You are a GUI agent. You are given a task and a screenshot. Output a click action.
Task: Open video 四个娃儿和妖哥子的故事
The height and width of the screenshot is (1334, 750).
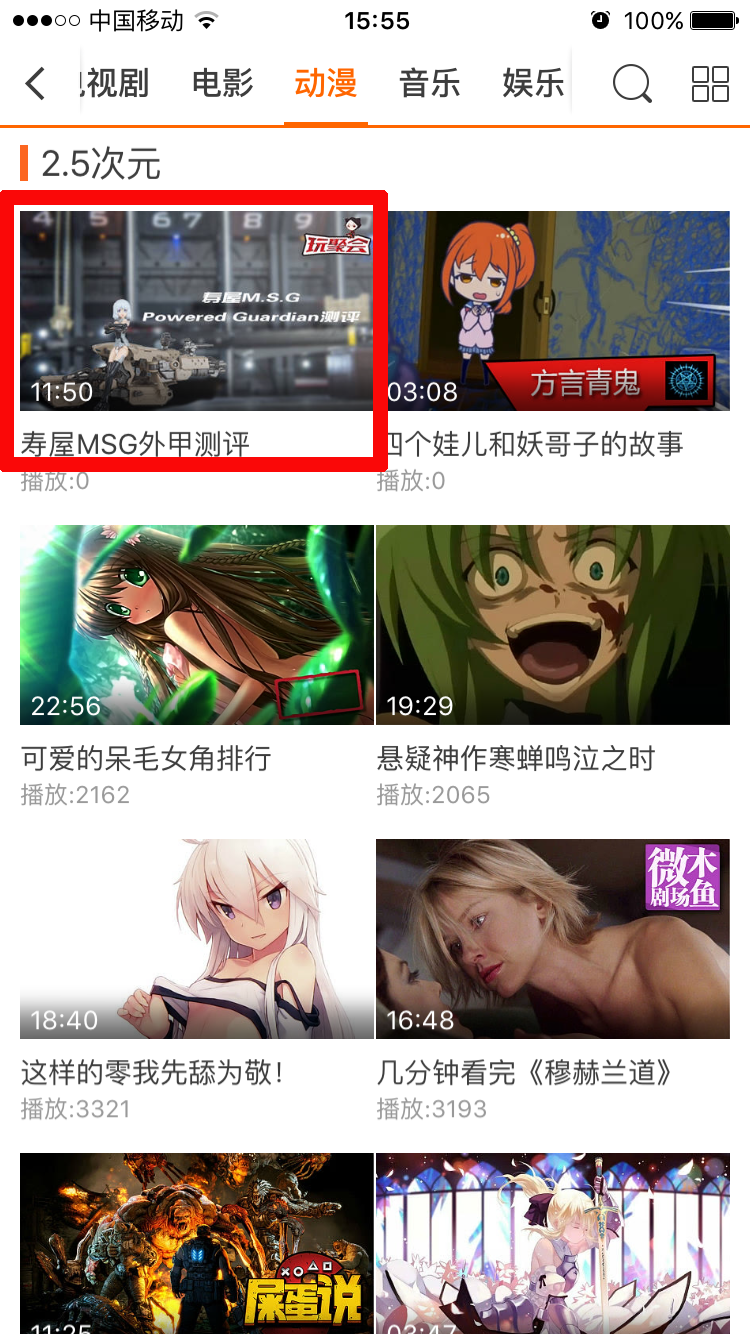pyautogui.click(x=553, y=311)
